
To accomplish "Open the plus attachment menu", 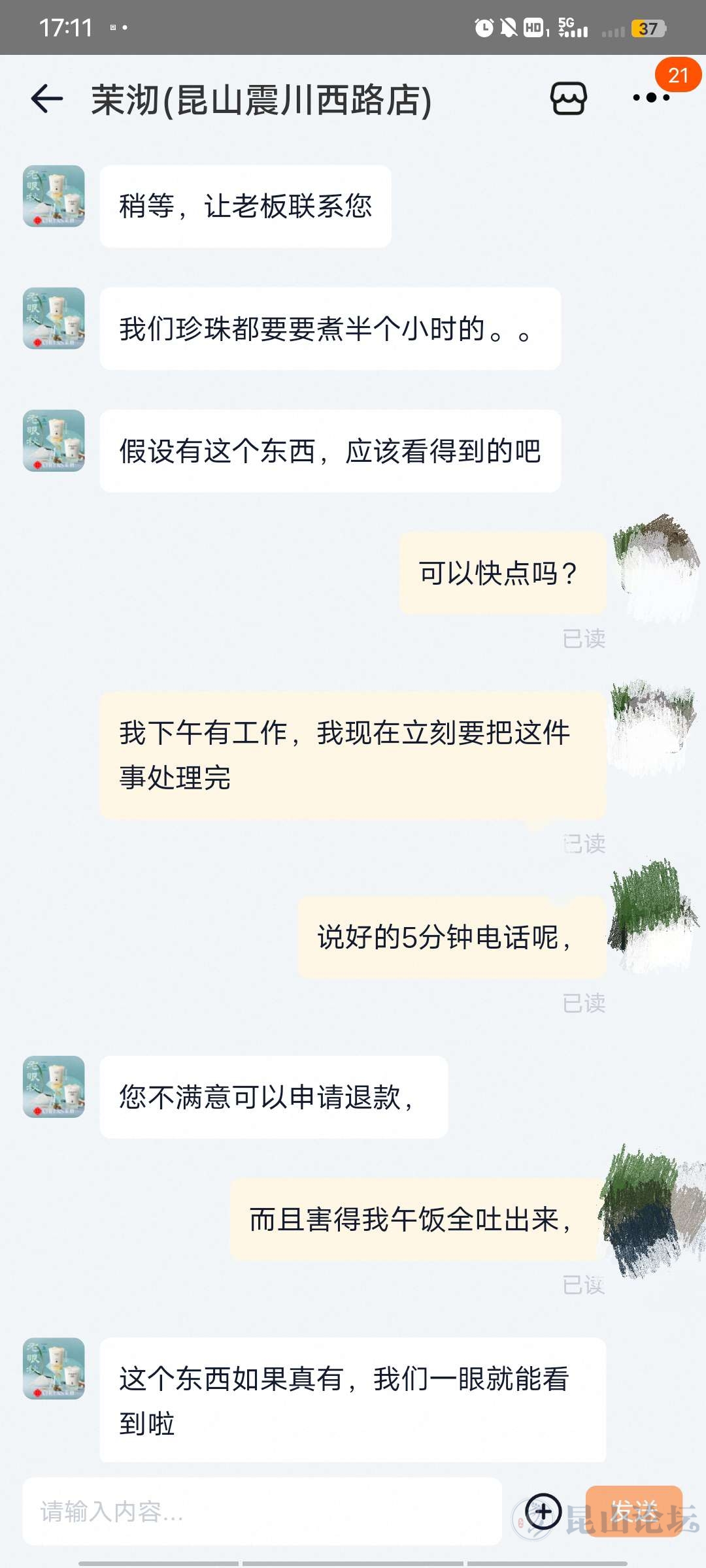I will tap(544, 1511).
